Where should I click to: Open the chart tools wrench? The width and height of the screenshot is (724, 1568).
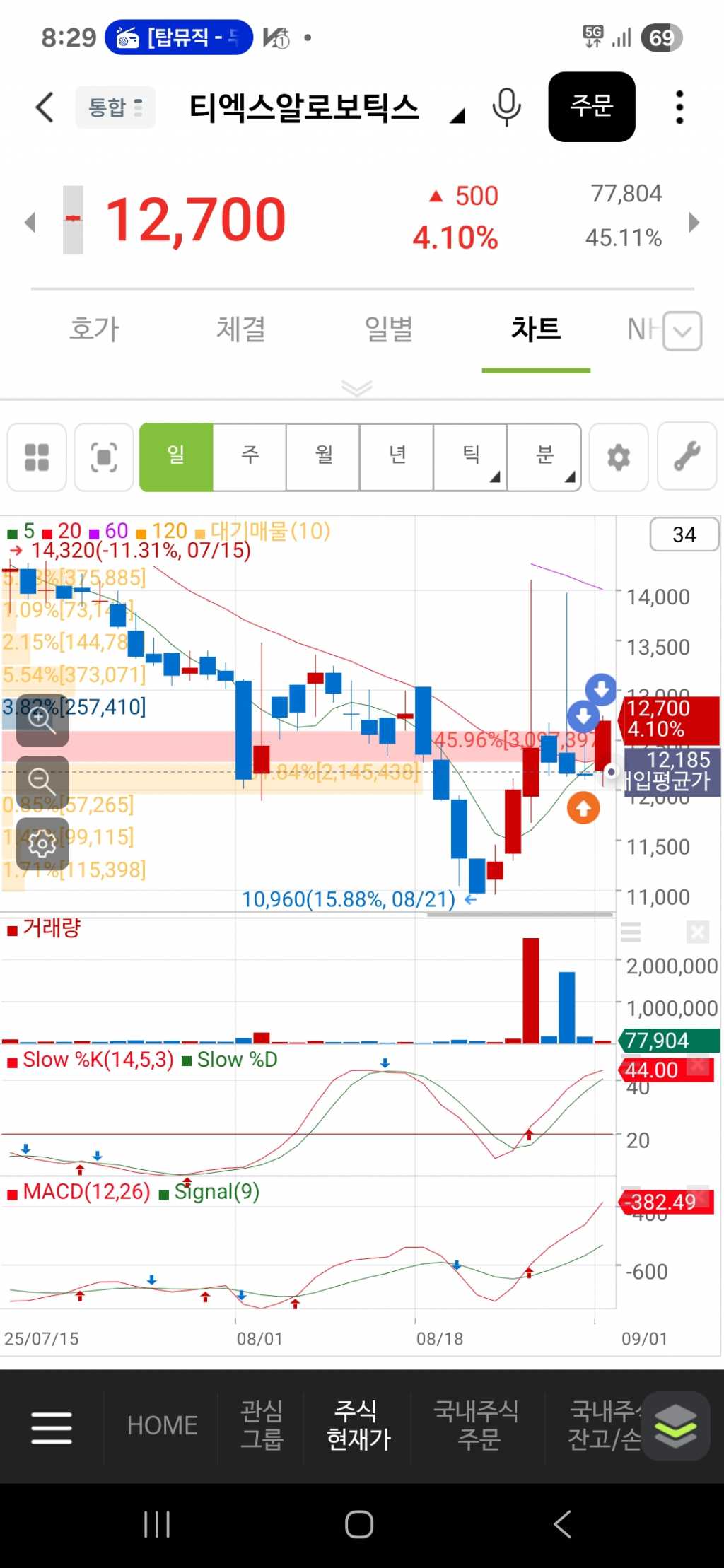point(687,457)
